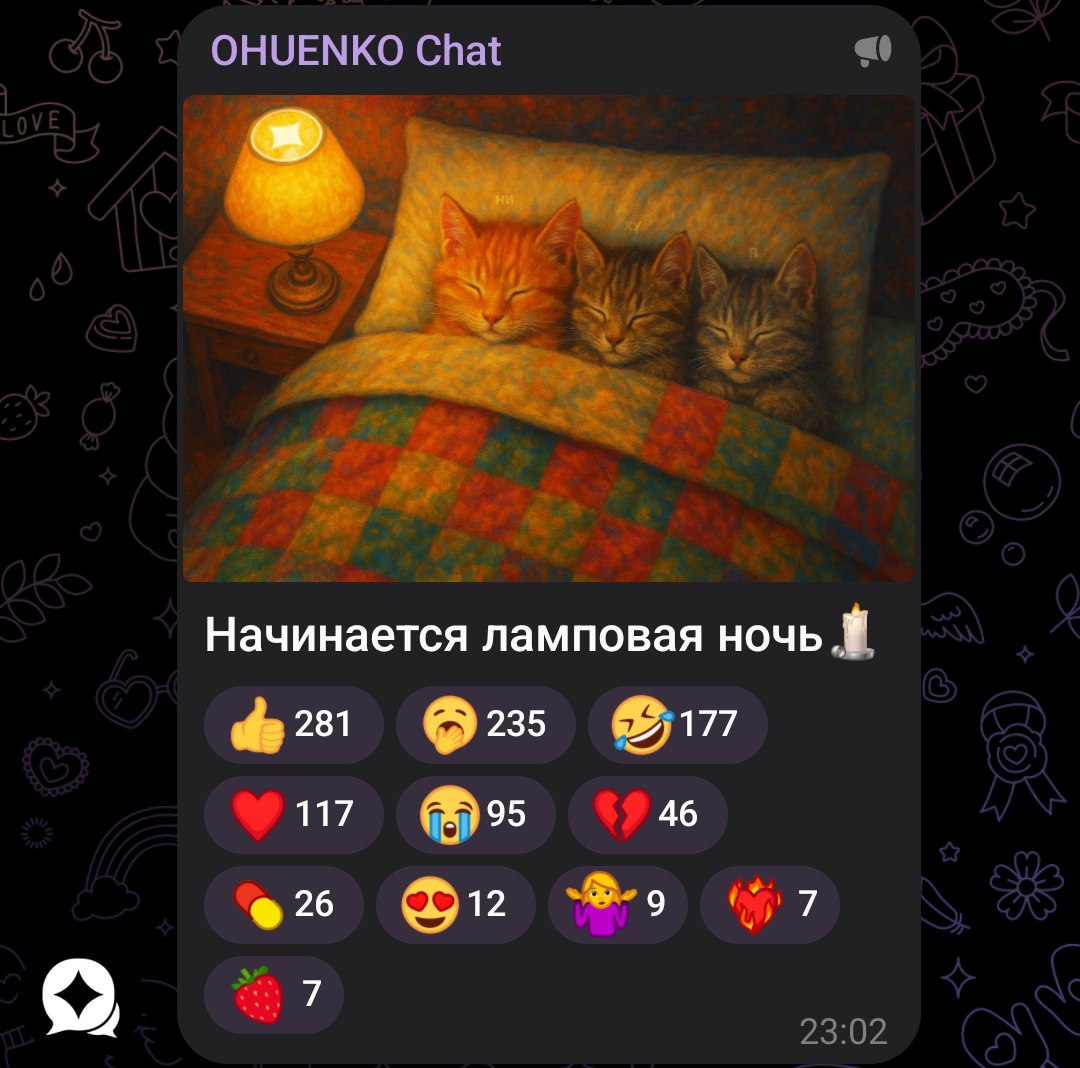Select the laughing emoji reaction with 177
This screenshot has width=1080, height=1068.
(x=677, y=724)
